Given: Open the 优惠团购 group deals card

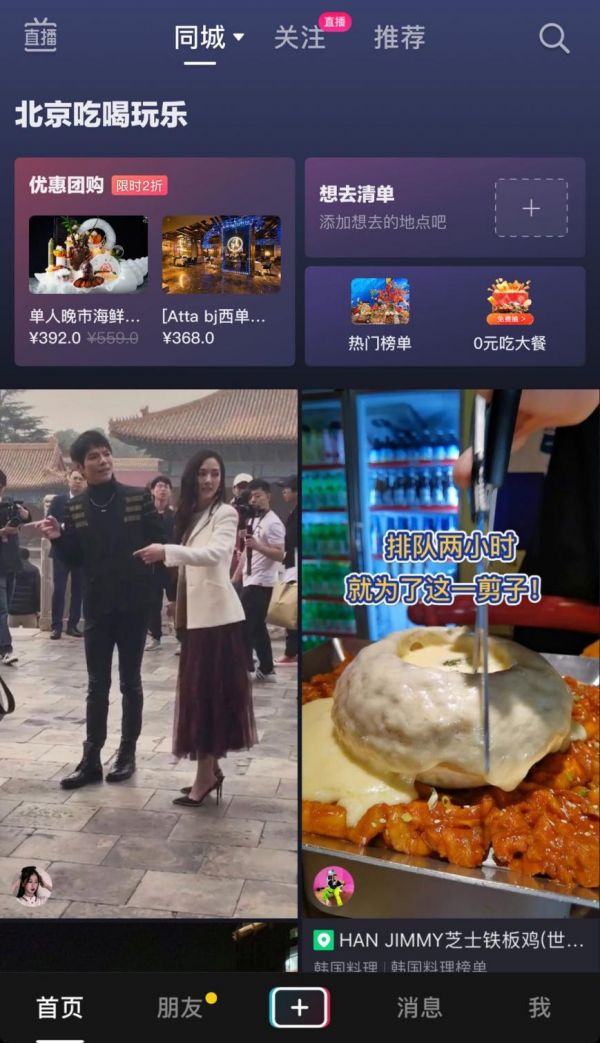Looking at the screenshot, I should tap(66, 185).
